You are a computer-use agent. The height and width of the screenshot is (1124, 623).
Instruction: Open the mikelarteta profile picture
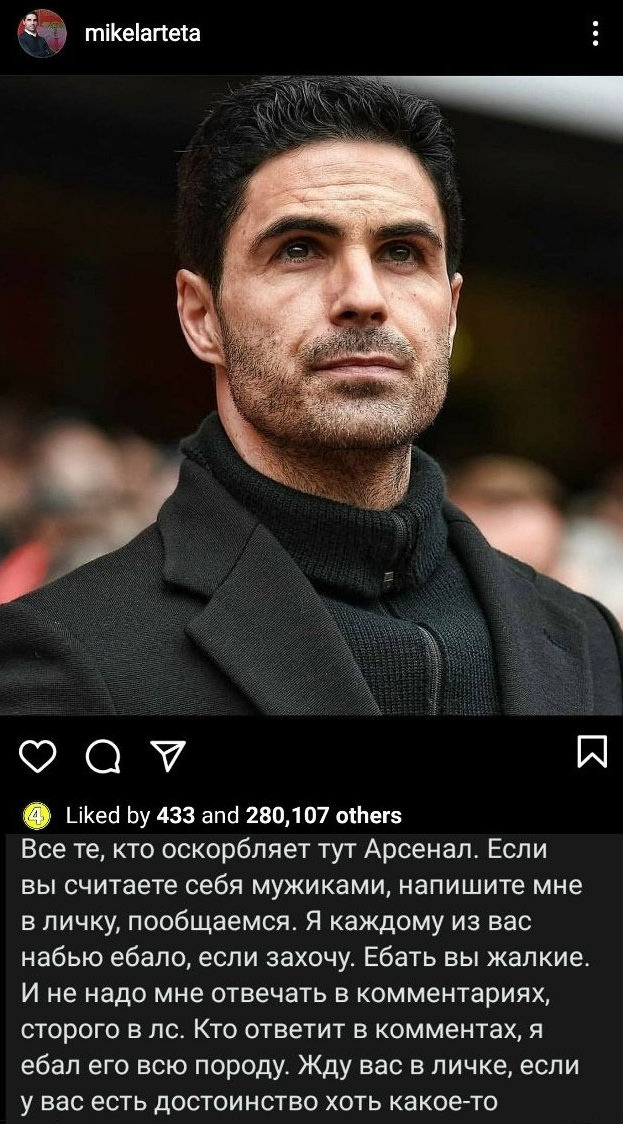[42, 33]
